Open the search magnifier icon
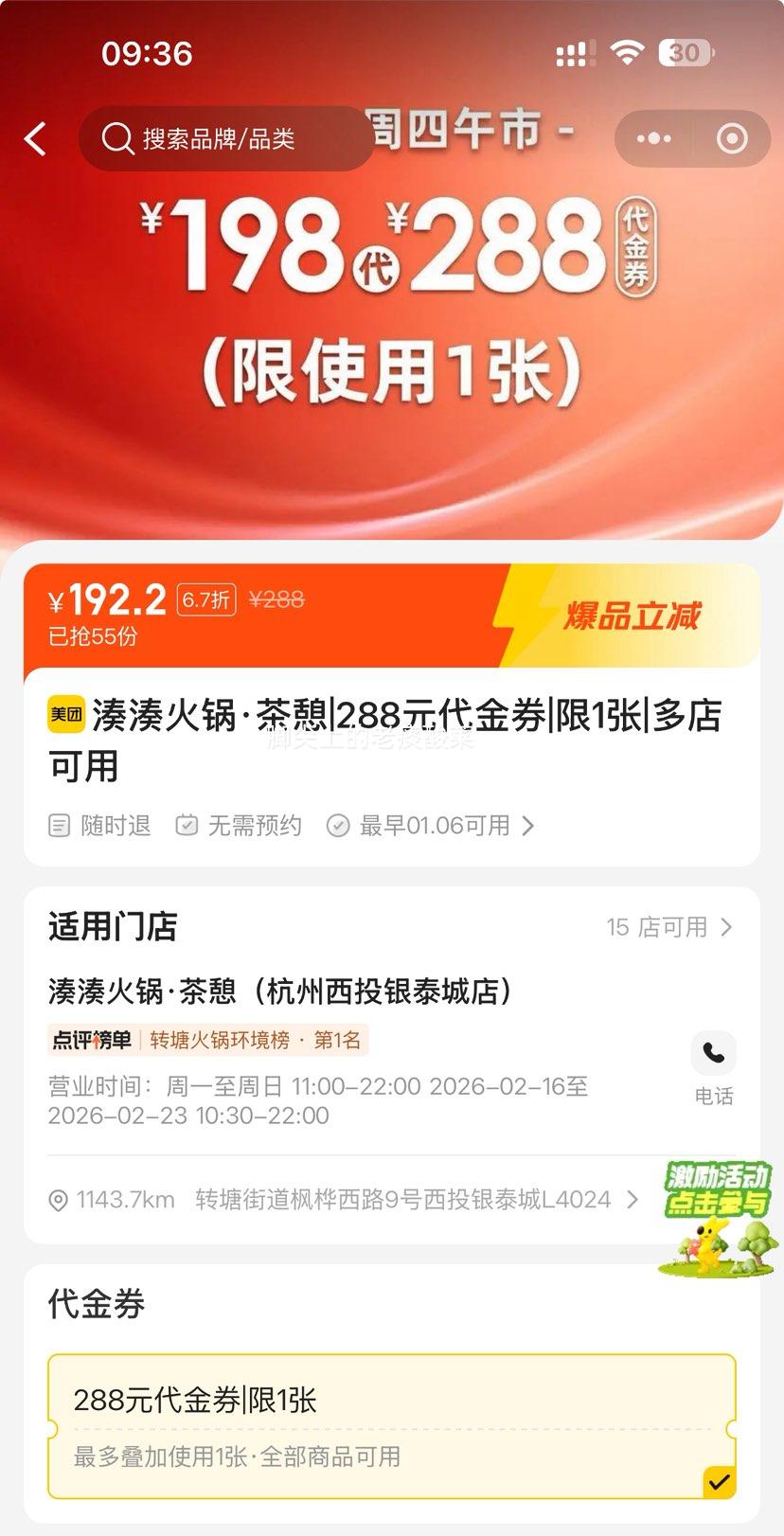Image resolution: width=784 pixels, height=1536 pixels. pyautogui.click(x=116, y=138)
